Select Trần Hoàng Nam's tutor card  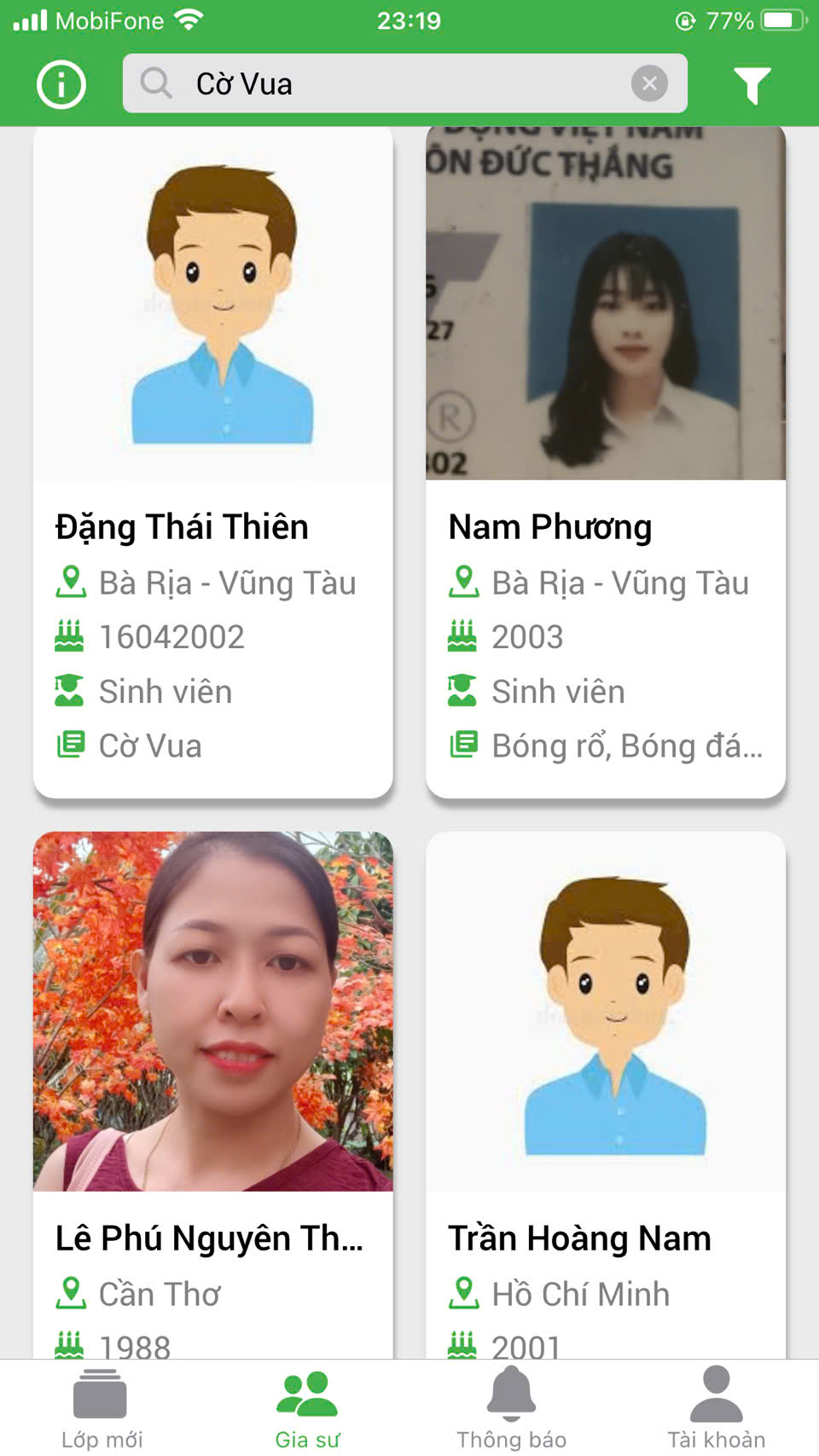click(x=605, y=1092)
